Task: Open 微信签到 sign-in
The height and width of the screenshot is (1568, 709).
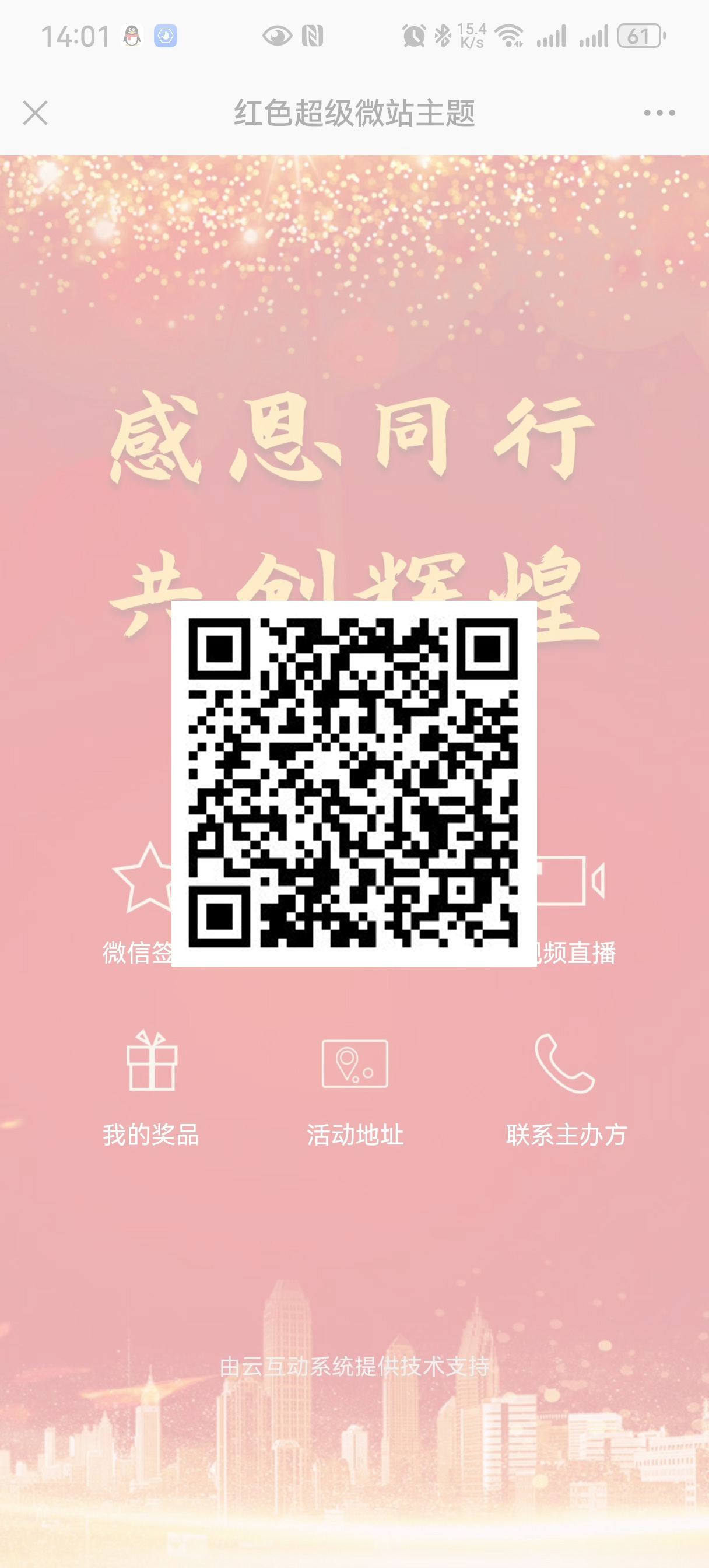Action: (141, 895)
